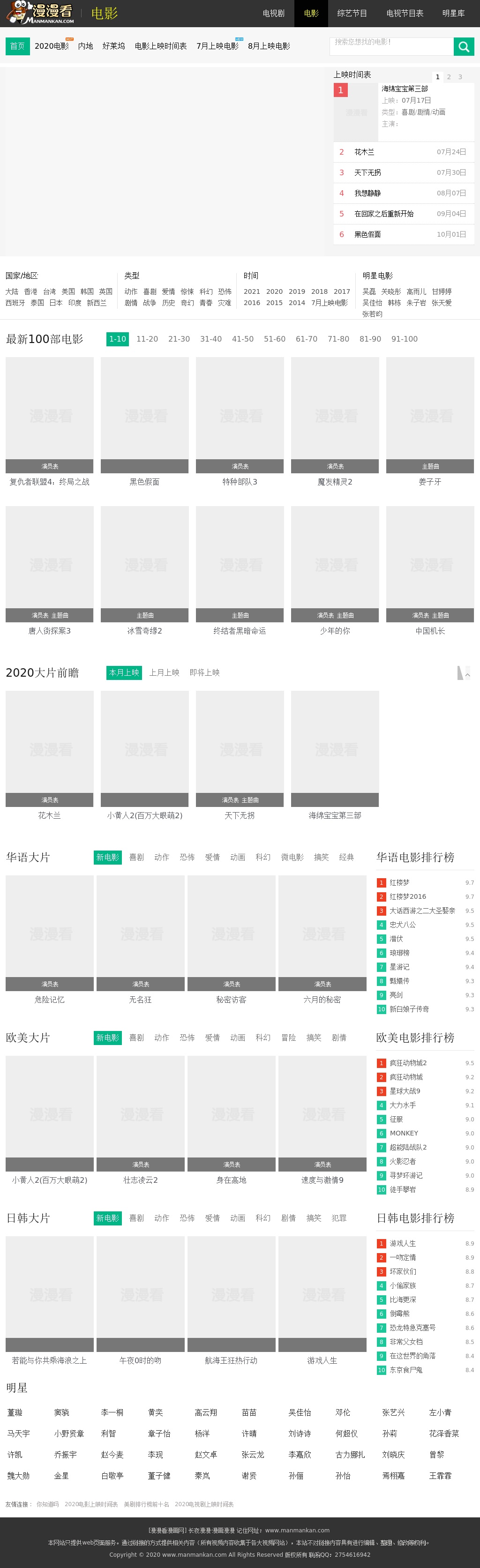Open the 好莱坞 movie category link
This screenshot has height=1568, width=480.
113,46
